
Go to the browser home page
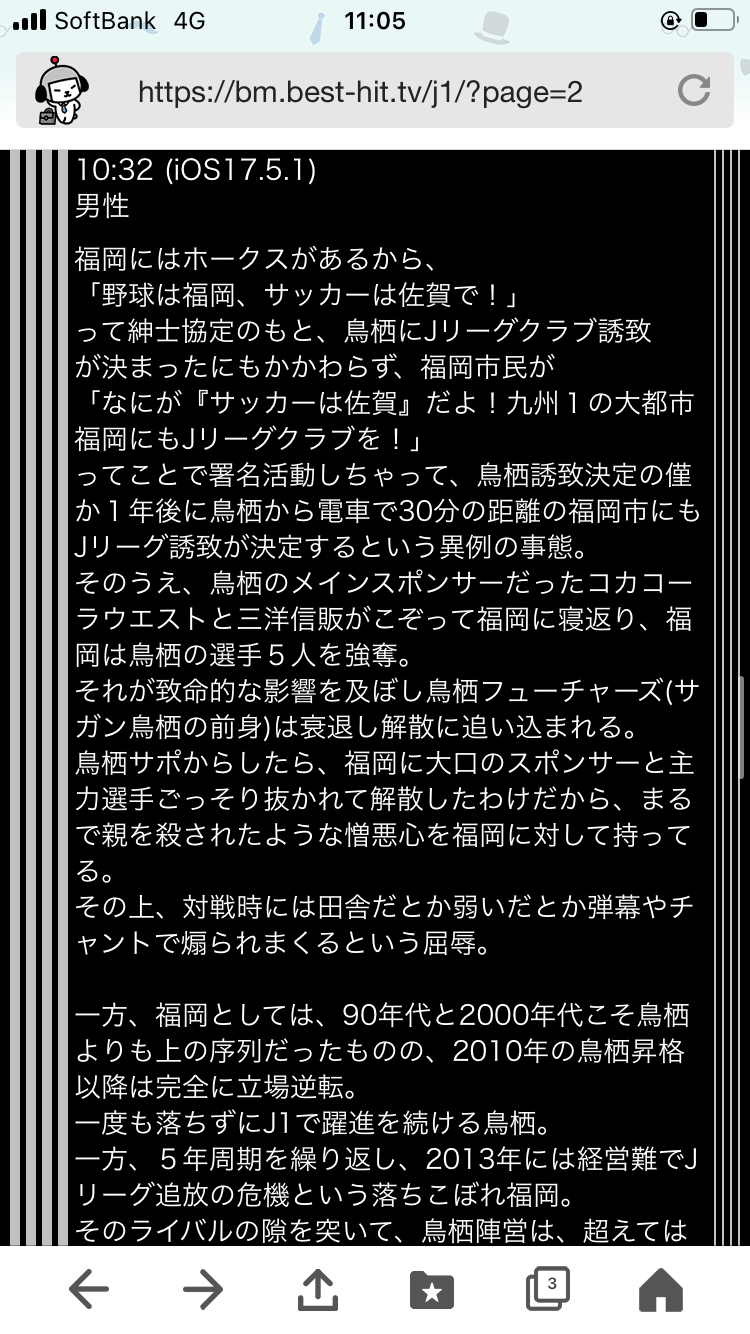coord(660,1289)
